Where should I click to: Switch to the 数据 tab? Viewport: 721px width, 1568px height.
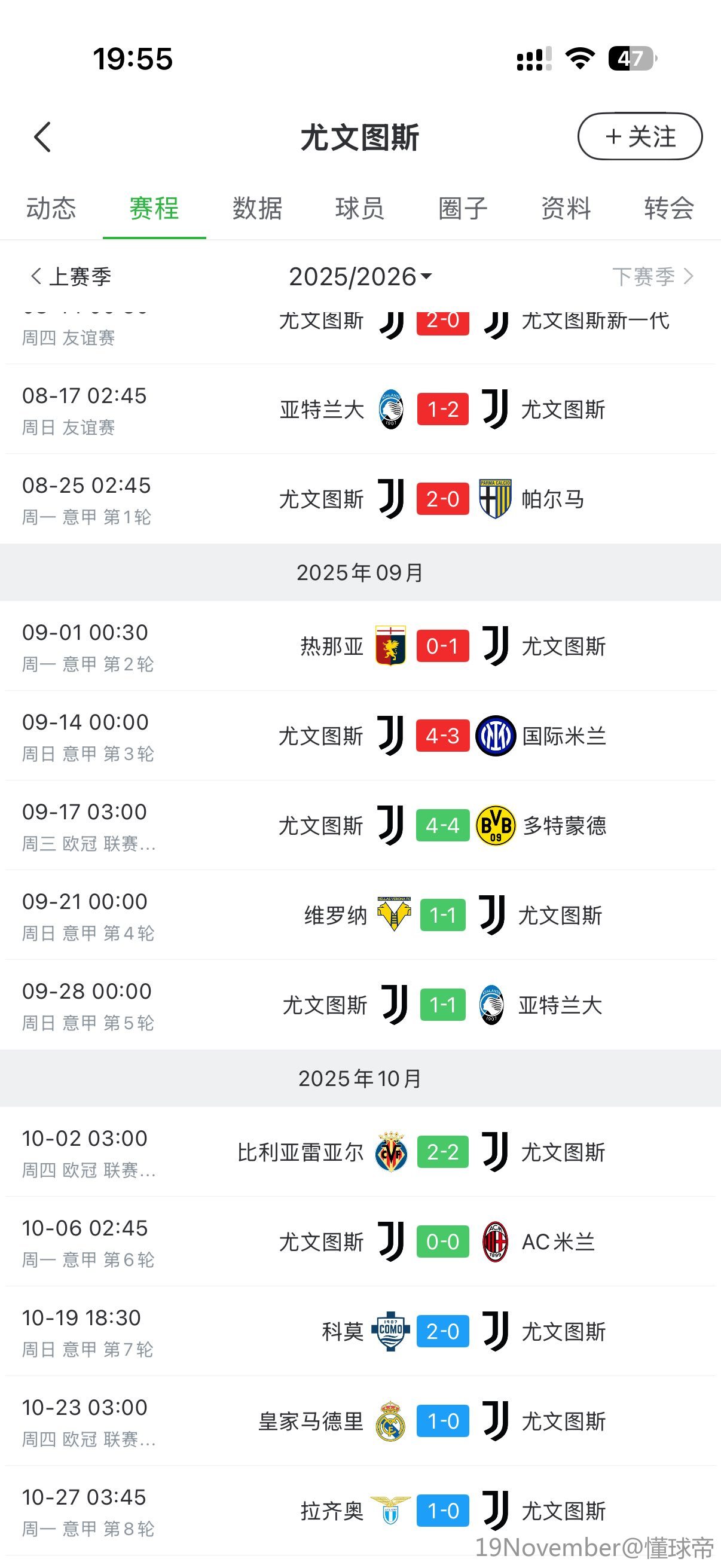[256, 208]
